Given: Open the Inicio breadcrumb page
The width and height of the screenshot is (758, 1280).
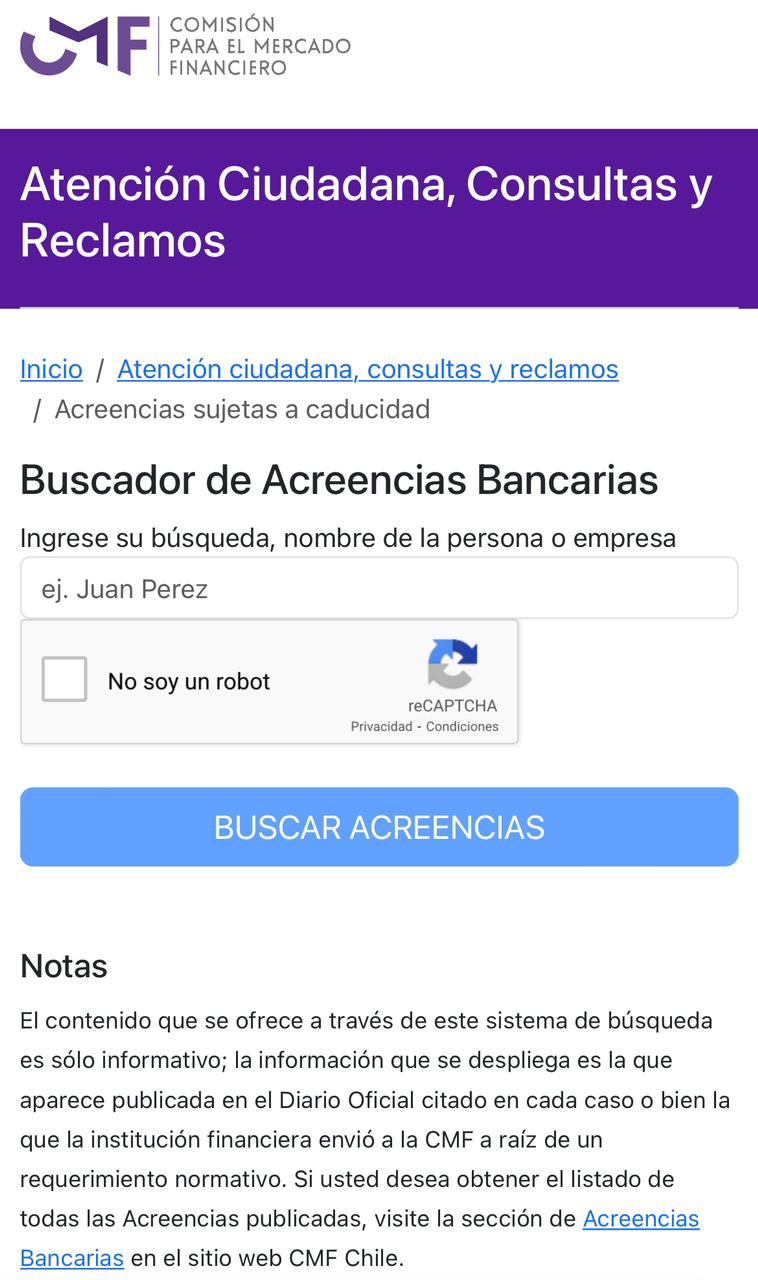Looking at the screenshot, I should tap(51, 369).
